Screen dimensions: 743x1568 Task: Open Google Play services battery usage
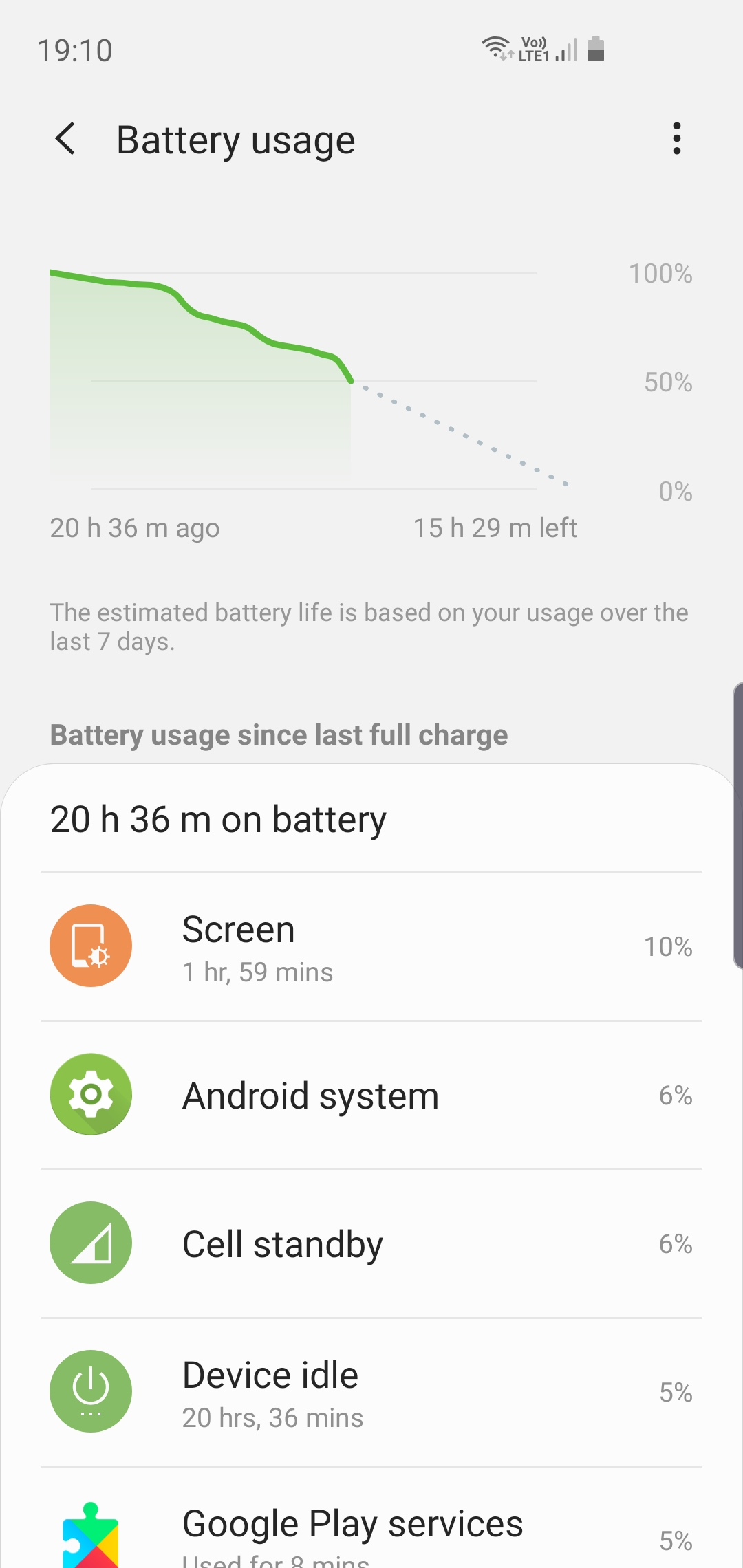point(371,1518)
